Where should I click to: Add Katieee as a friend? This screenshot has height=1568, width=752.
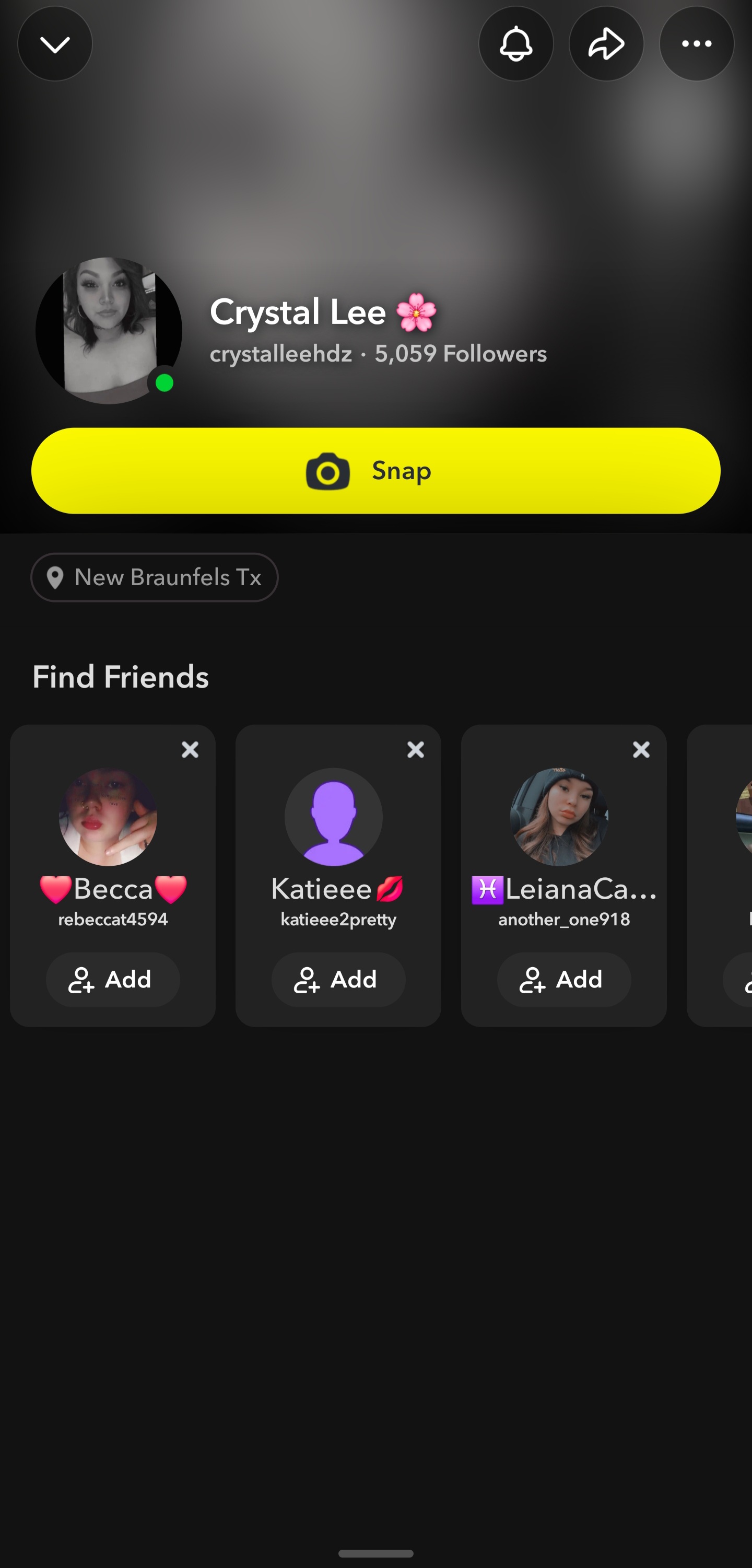tap(338, 979)
